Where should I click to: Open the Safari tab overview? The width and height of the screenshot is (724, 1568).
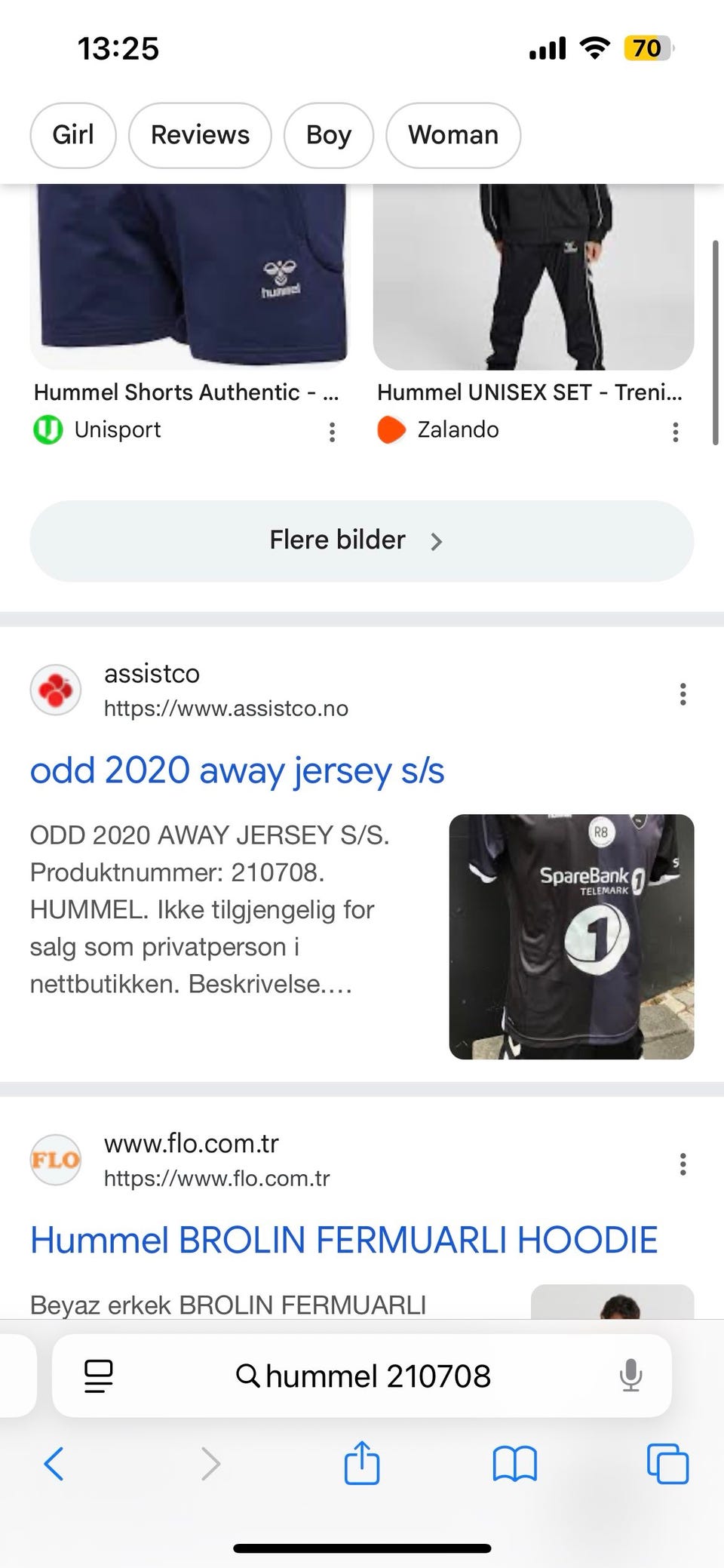coord(667,1464)
